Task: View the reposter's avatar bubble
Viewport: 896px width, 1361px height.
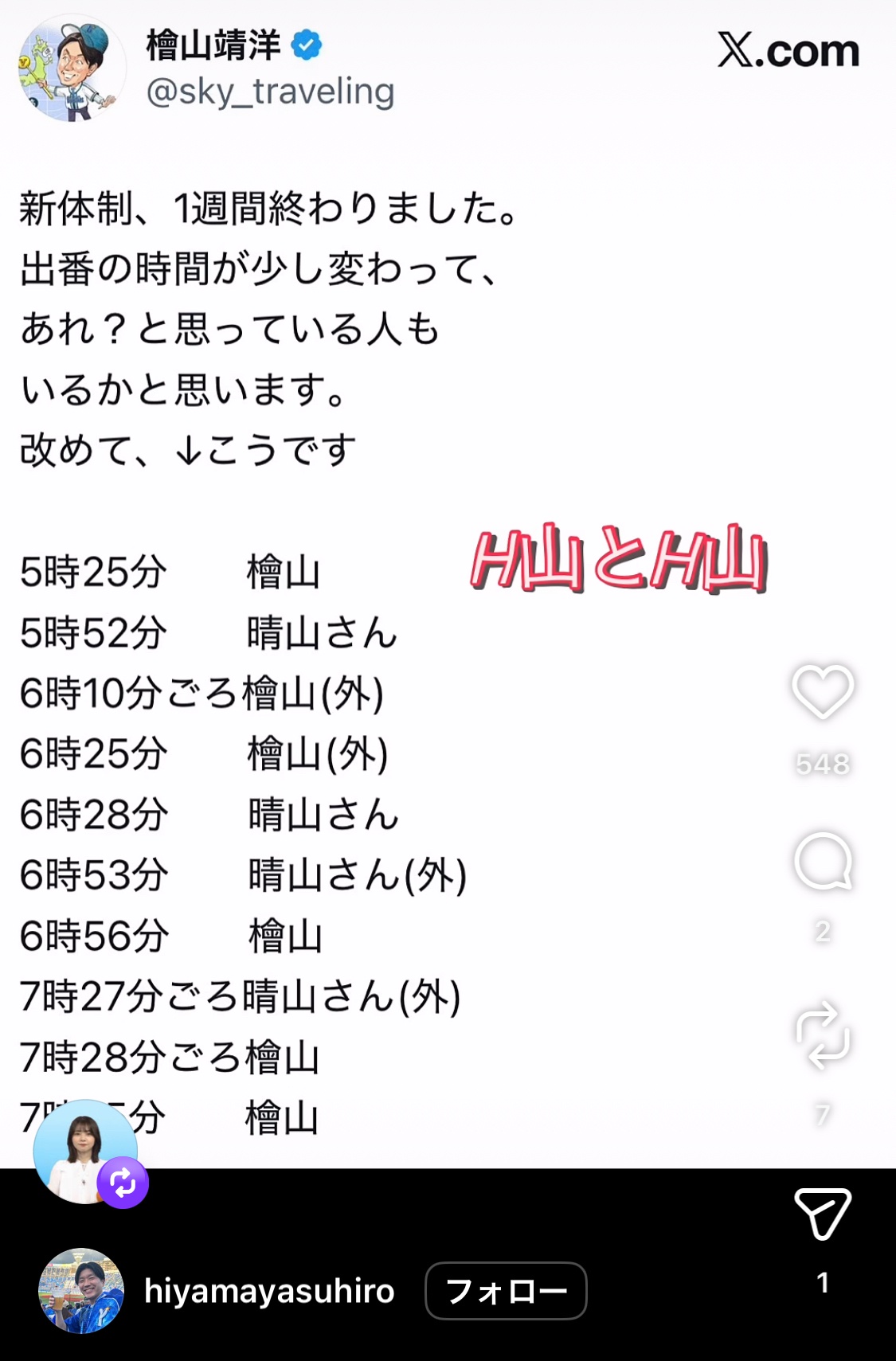Action: [86, 1152]
